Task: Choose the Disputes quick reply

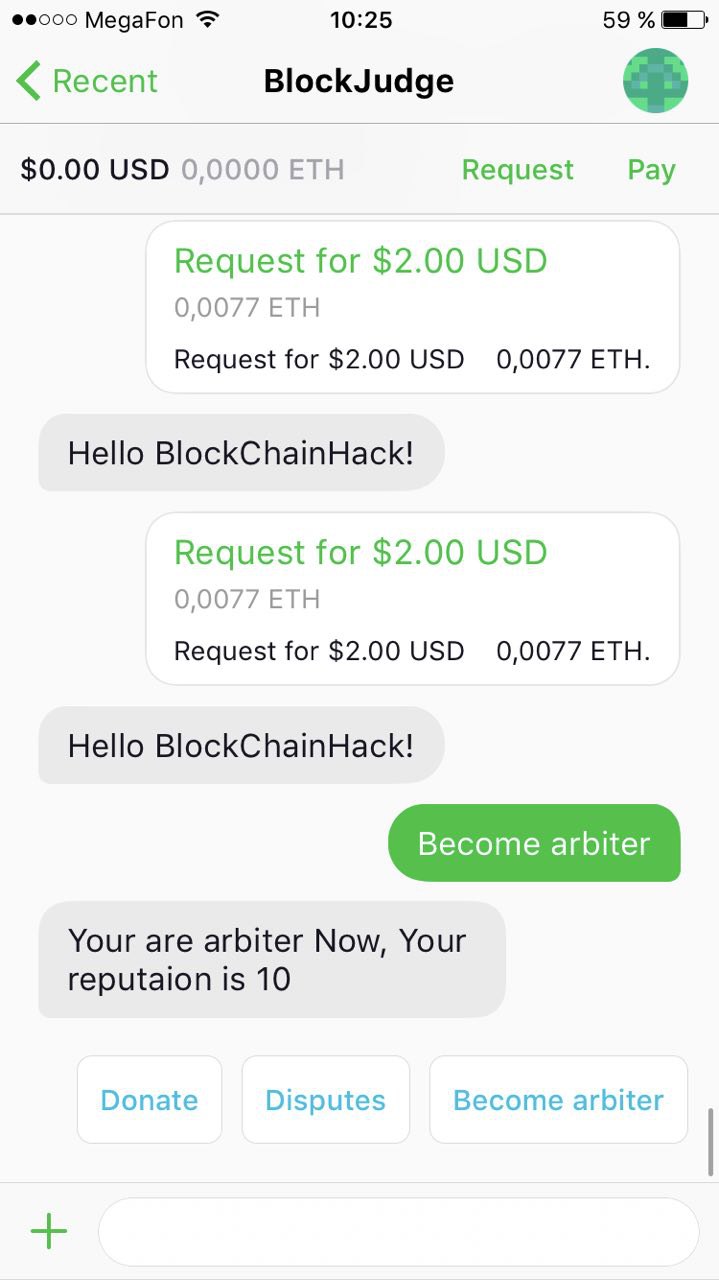Action: [x=325, y=1100]
